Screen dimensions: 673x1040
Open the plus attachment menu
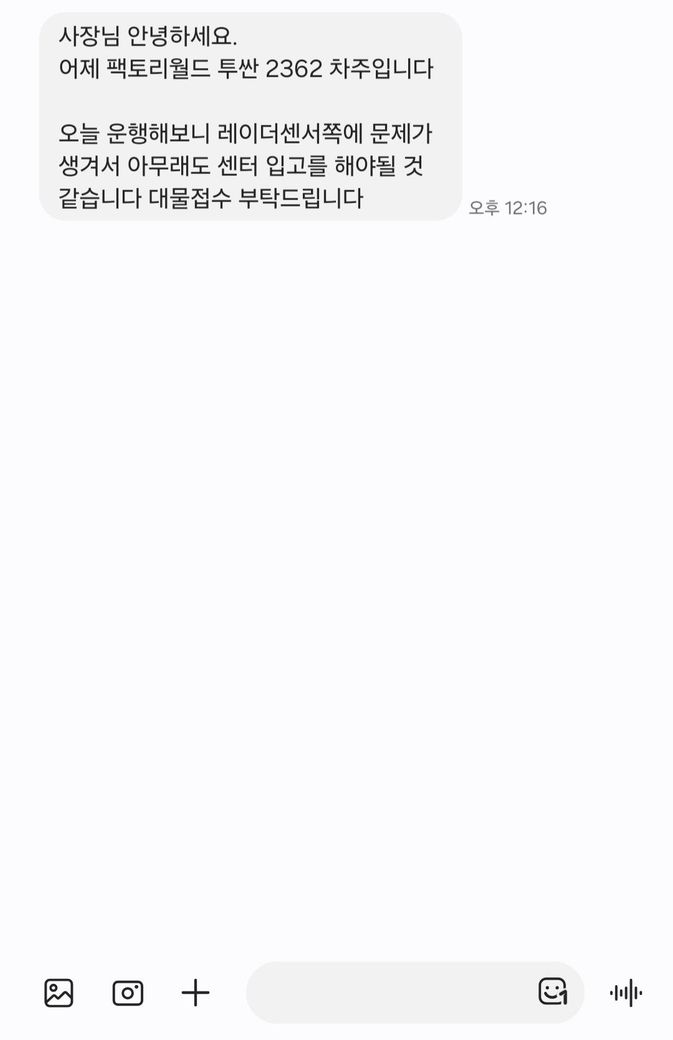(196, 993)
